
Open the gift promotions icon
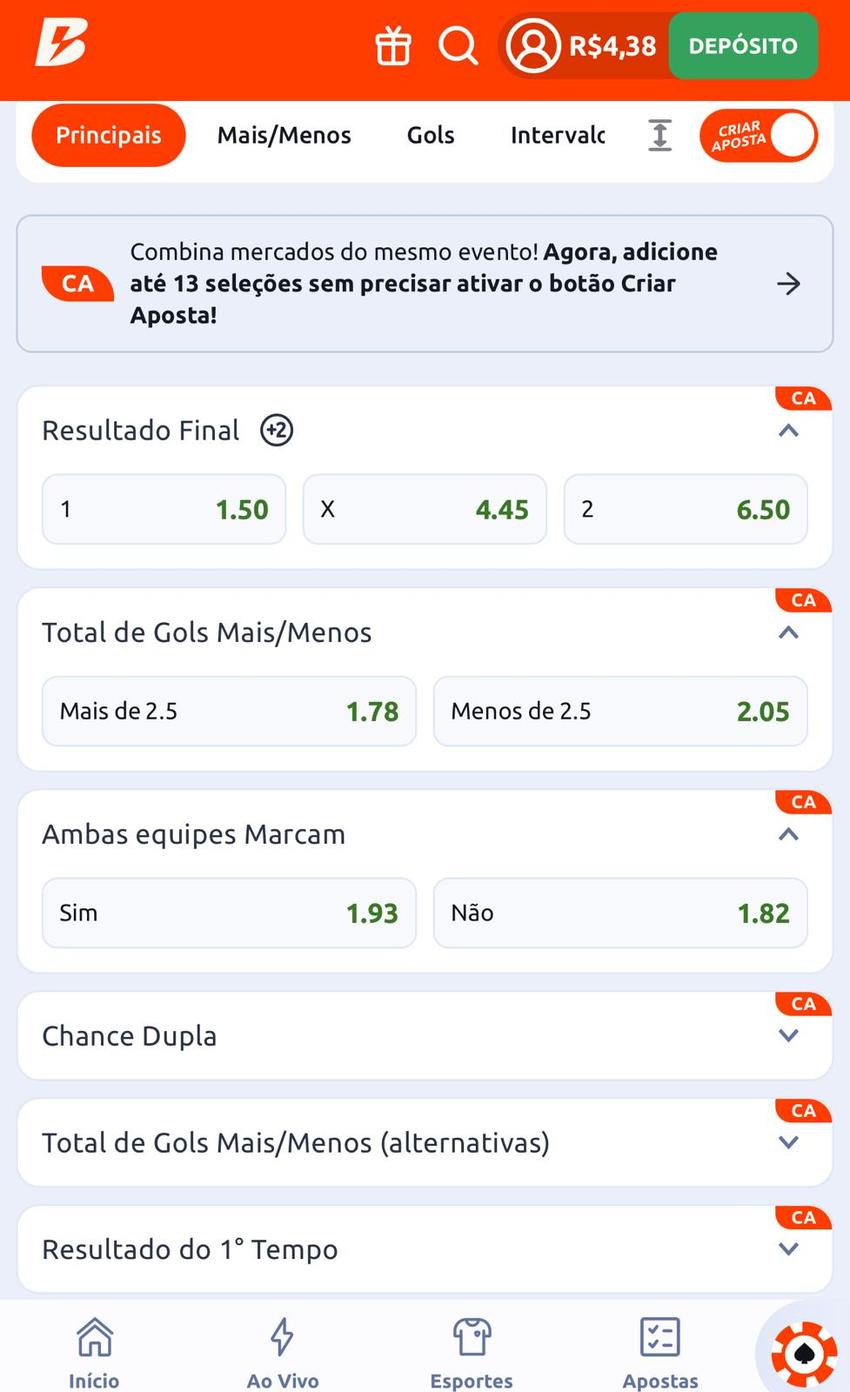coord(393,45)
